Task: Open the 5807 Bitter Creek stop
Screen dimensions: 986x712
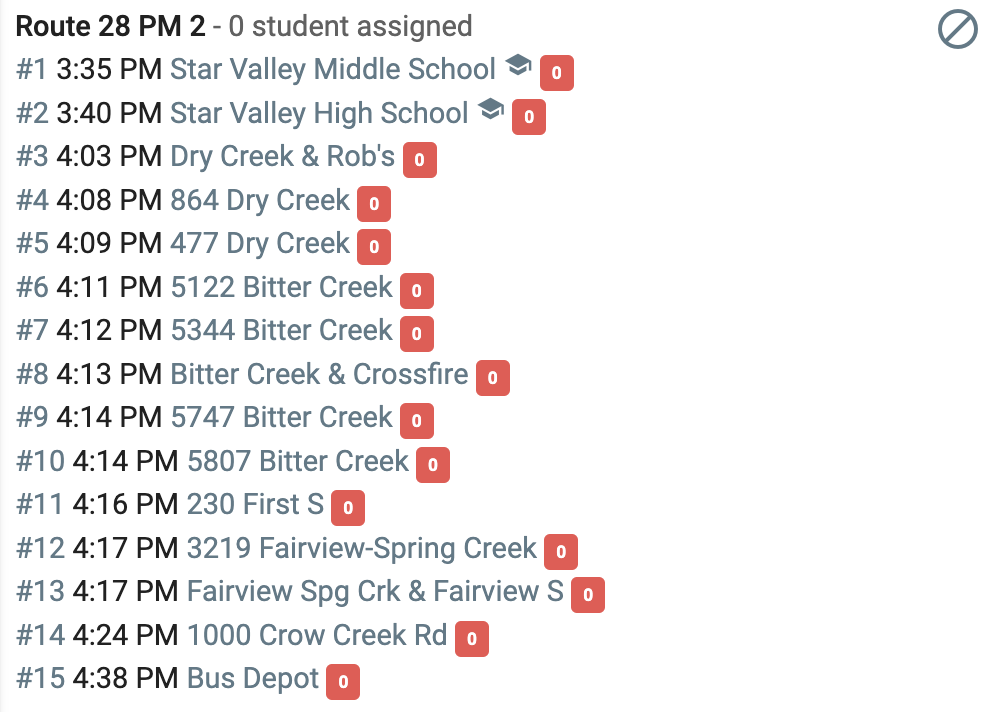Action: pos(297,461)
